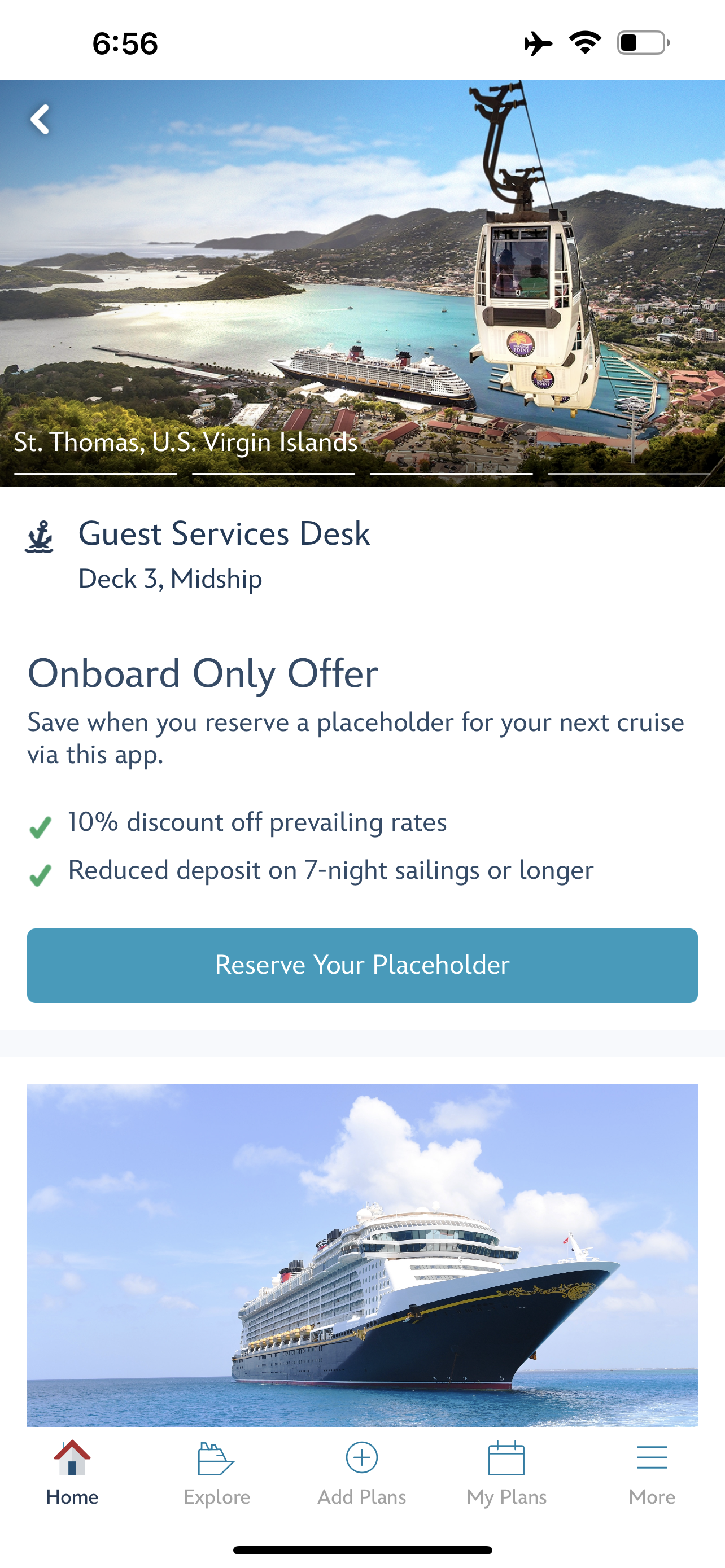Select the Home tab
725x1568 pixels.
[x=72, y=1472]
